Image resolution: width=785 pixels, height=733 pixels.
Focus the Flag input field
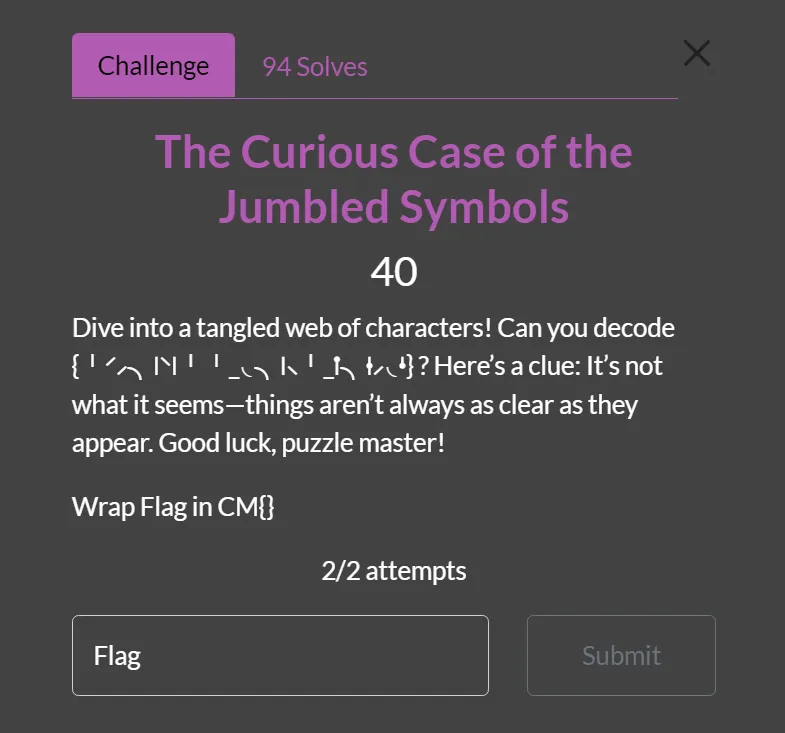(280, 655)
